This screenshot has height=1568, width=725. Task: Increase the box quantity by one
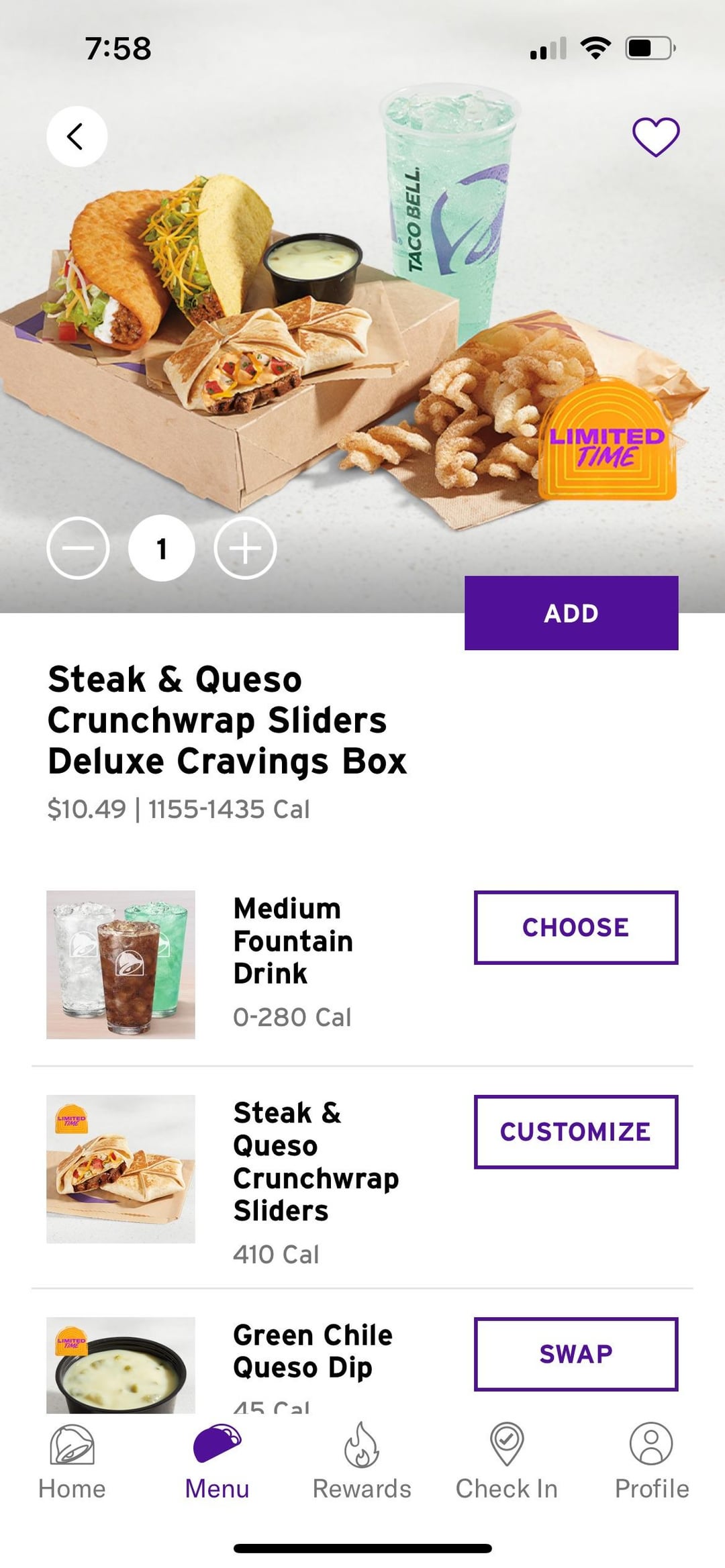coord(245,548)
